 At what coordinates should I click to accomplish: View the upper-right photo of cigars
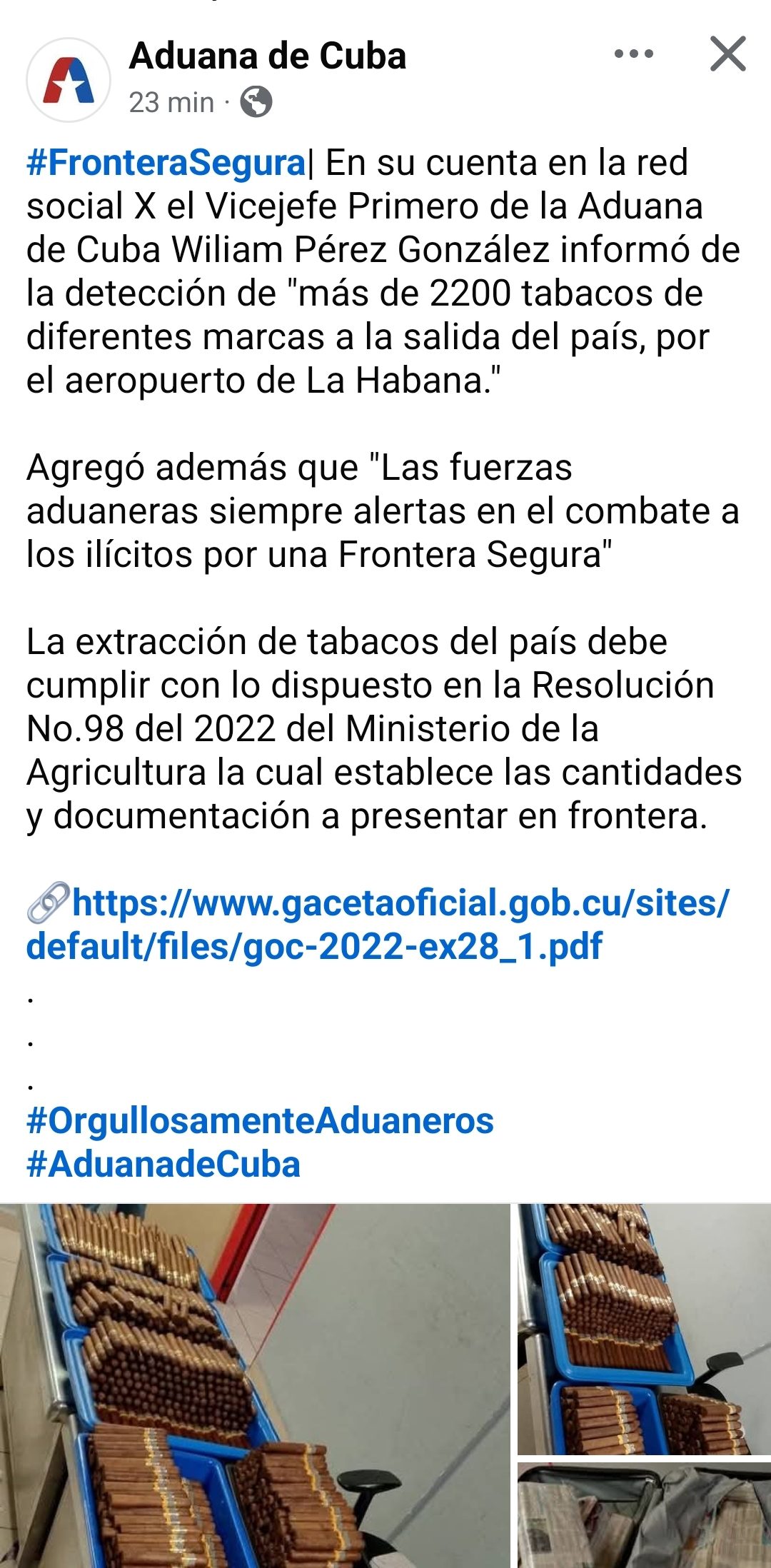(644, 1328)
